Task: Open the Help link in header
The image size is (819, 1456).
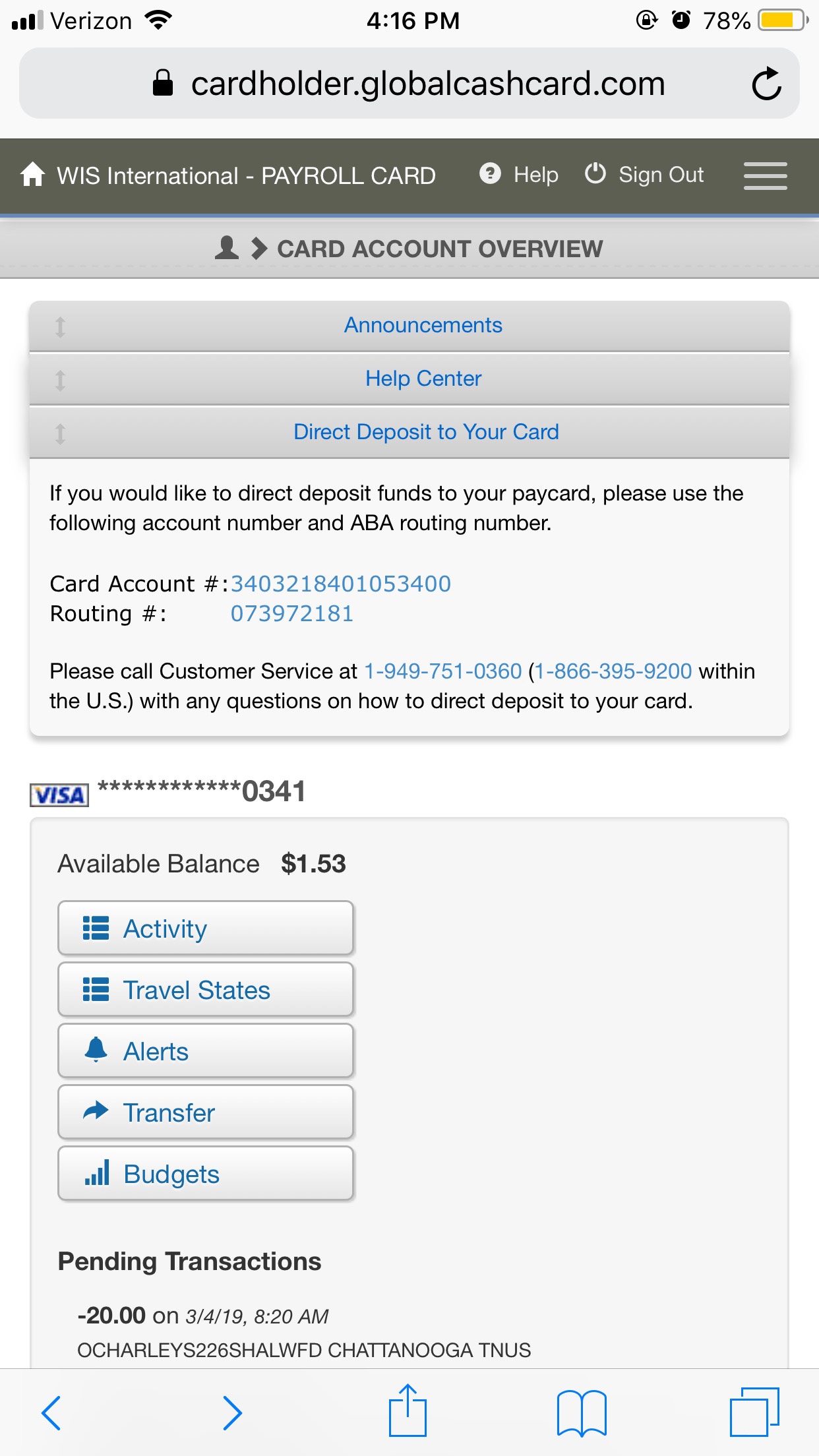Action: click(x=520, y=175)
